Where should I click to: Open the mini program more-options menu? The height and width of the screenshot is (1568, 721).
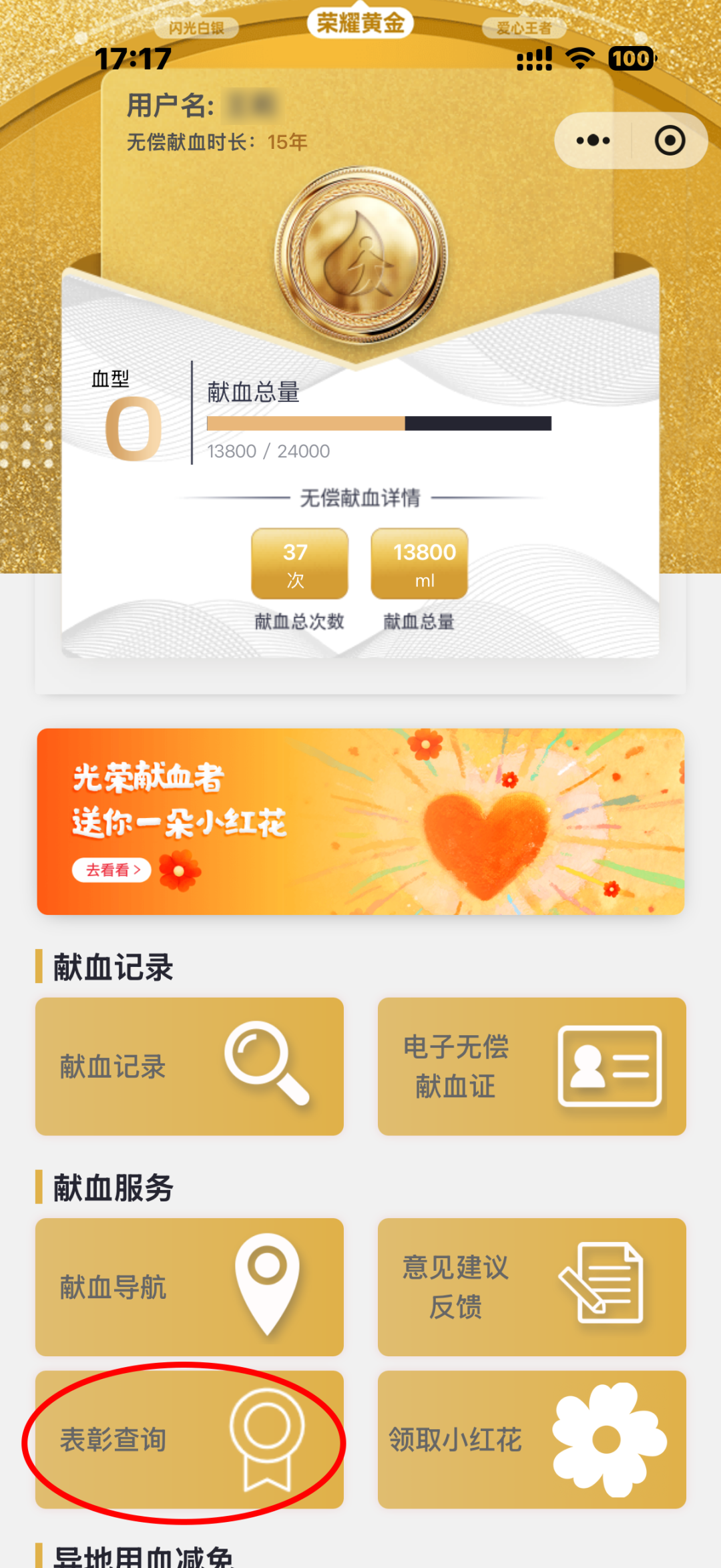pos(593,141)
